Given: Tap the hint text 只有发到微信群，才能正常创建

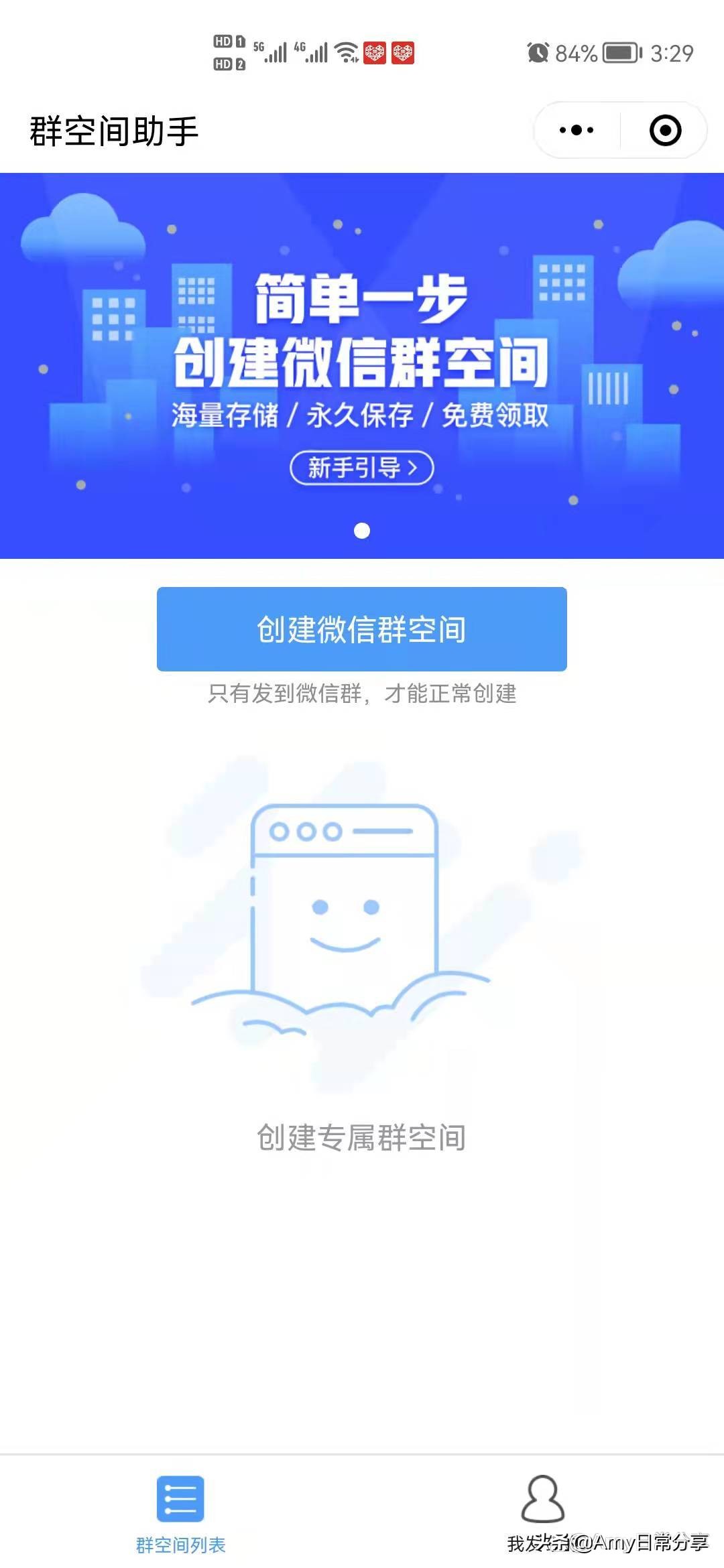Looking at the screenshot, I should click(x=362, y=696).
